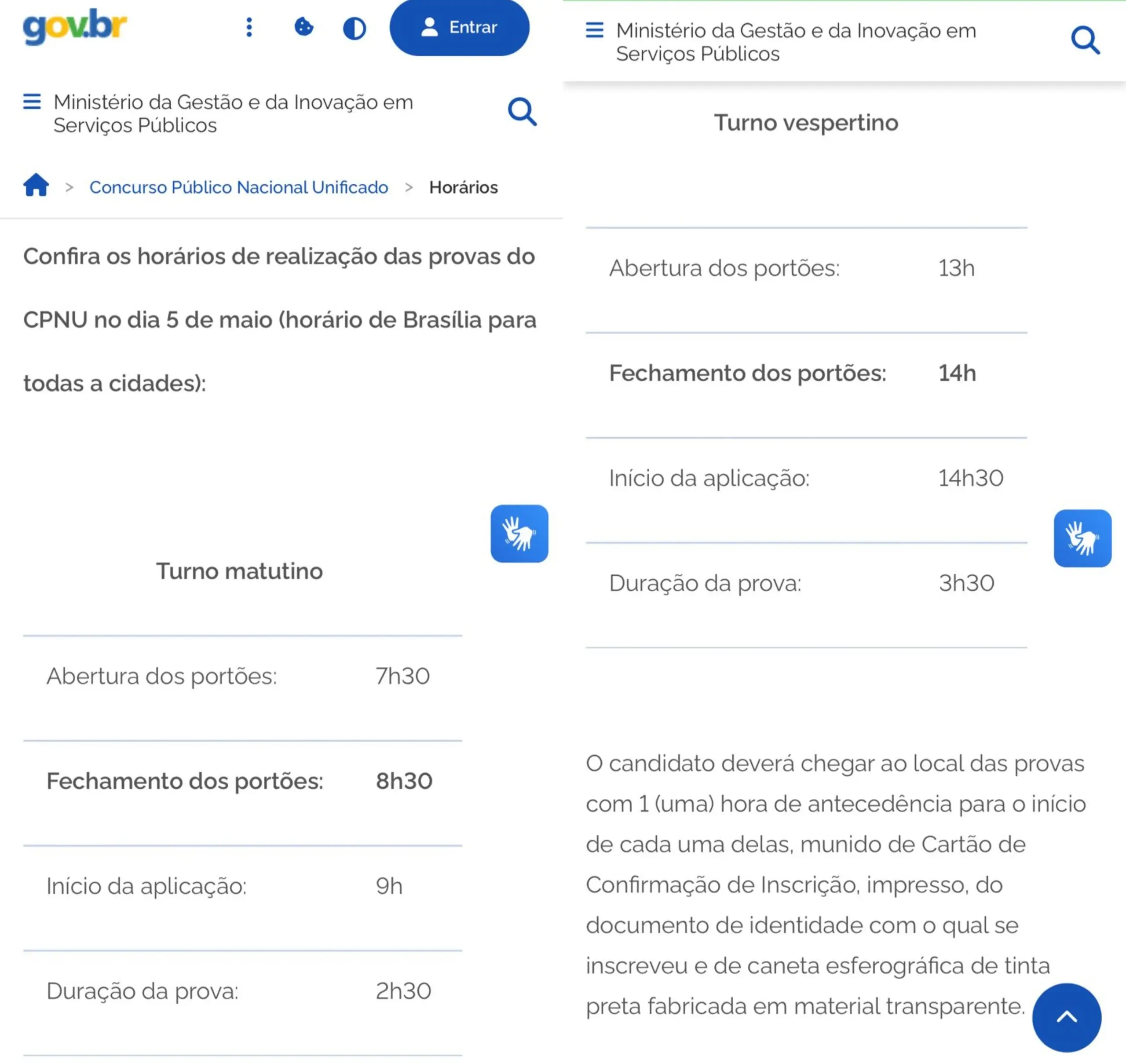Go to the home page via breadcrumb
Viewport: 1126px width, 1064px height.
pyautogui.click(x=36, y=186)
